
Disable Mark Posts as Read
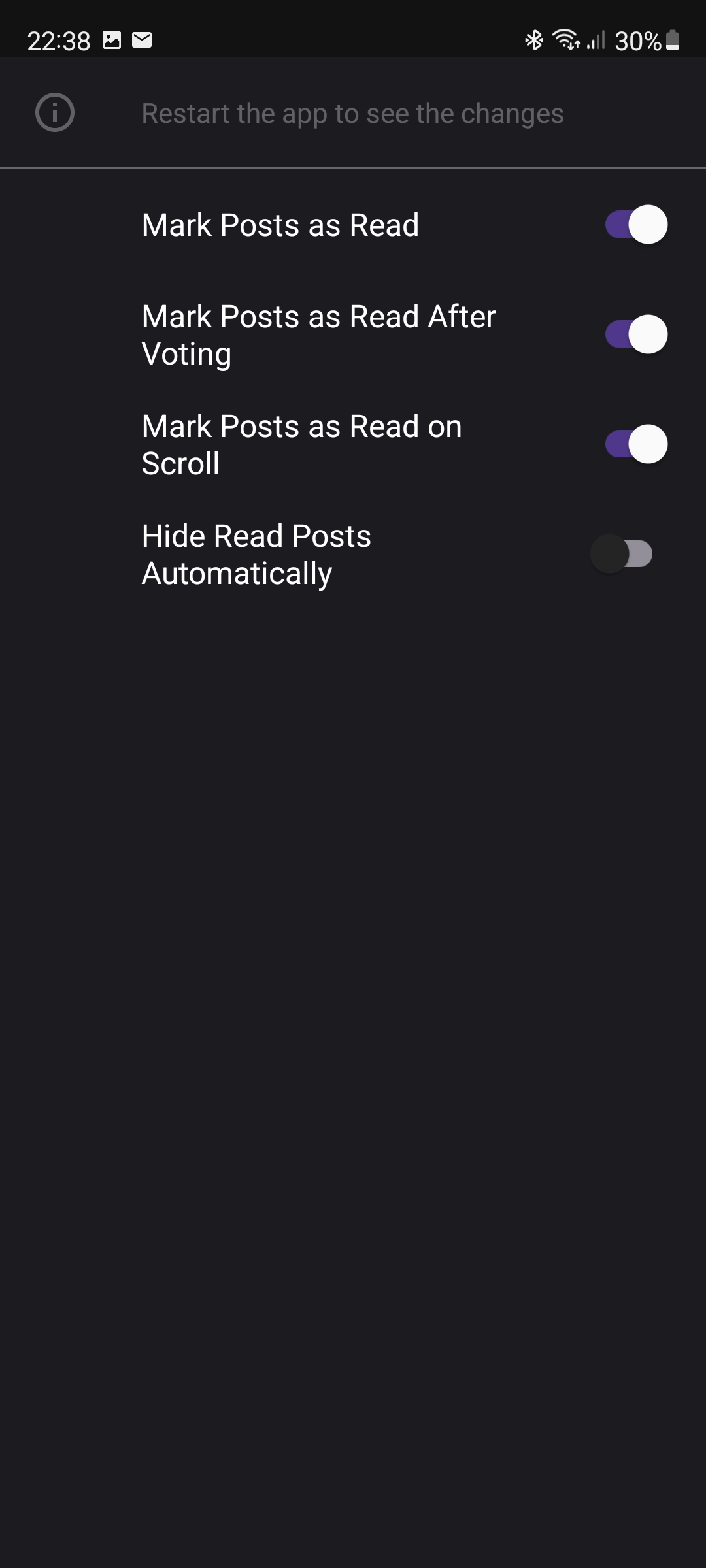(x=635, y=225)
